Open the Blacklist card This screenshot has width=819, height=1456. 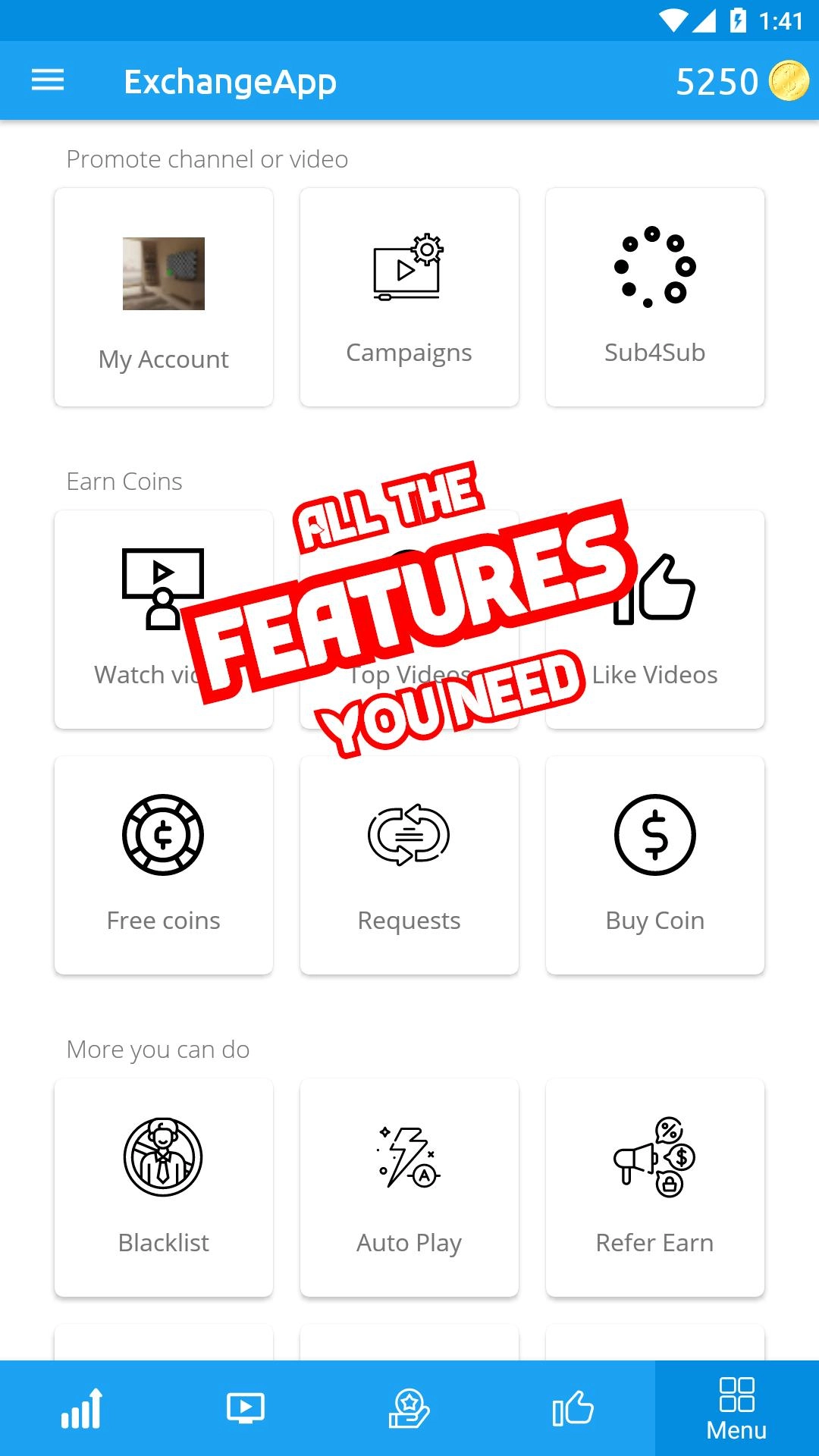(164, 1188)
